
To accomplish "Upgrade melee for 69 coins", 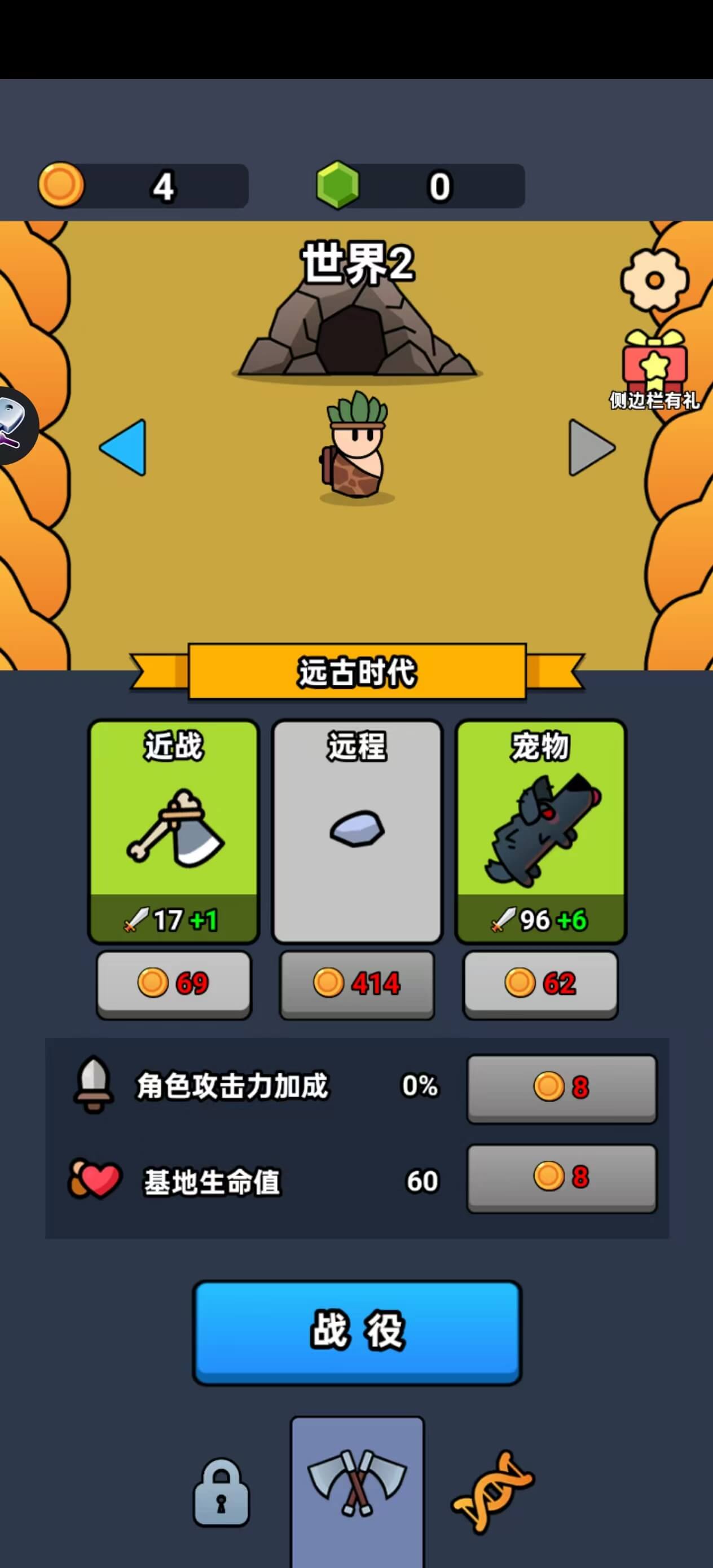I will [174, 983].
